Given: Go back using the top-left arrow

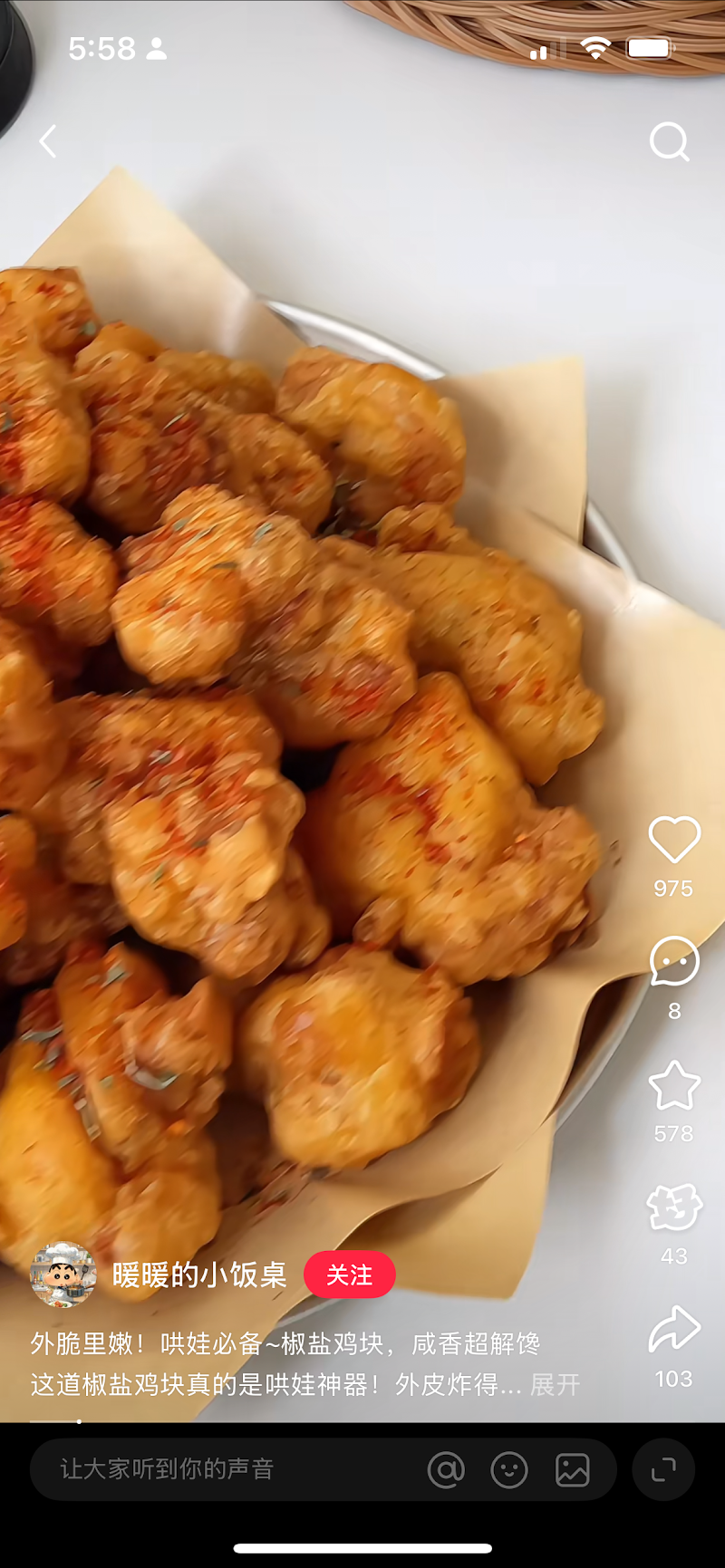Looking at the screenshot, I should pos(48,142).
